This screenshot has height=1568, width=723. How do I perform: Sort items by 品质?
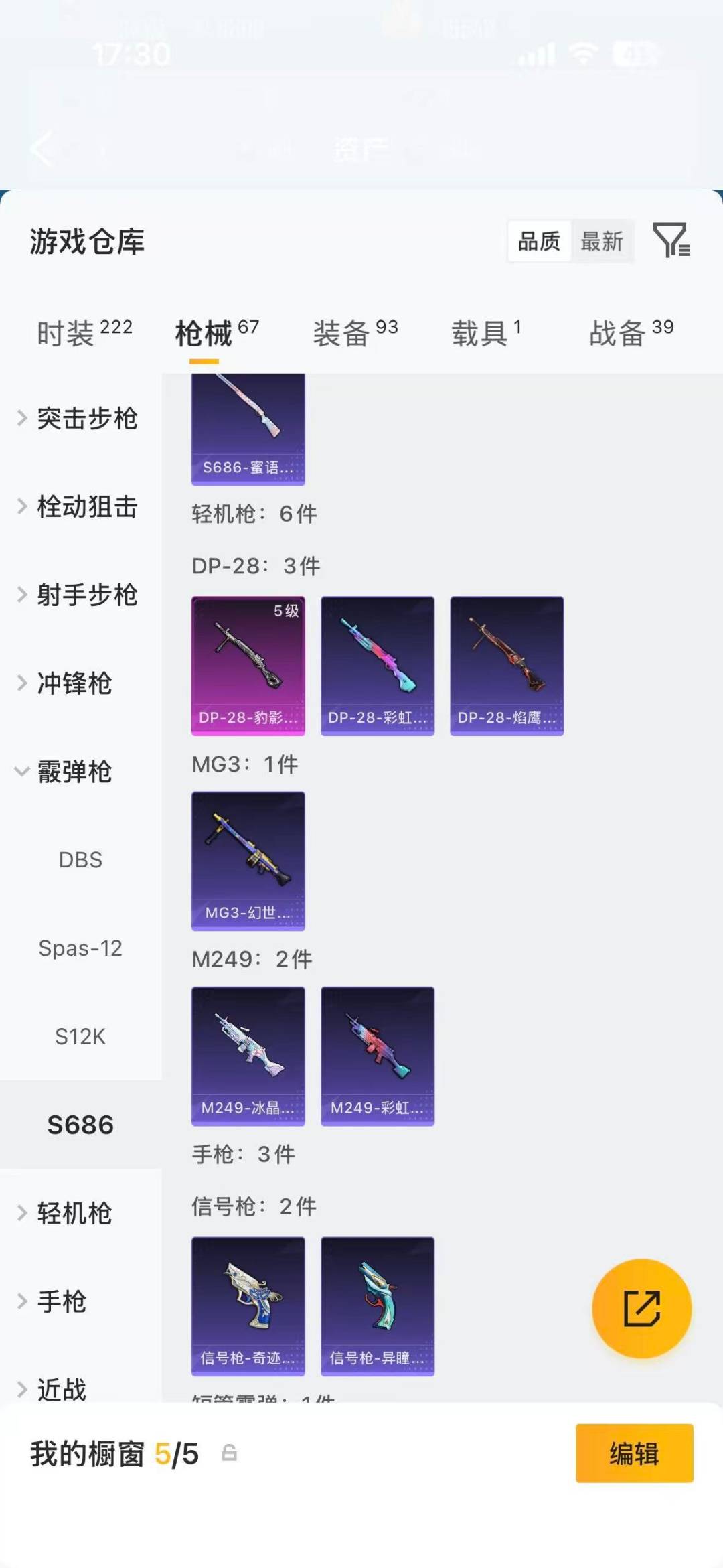tap(539, 242)
